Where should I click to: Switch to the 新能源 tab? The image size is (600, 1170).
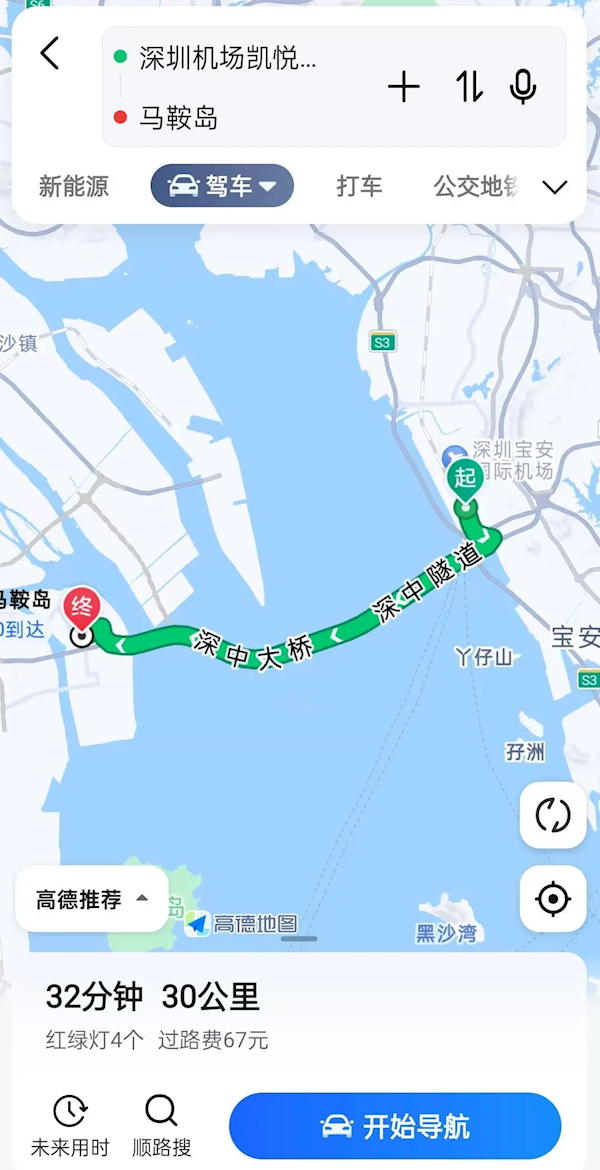pos(73,186)
